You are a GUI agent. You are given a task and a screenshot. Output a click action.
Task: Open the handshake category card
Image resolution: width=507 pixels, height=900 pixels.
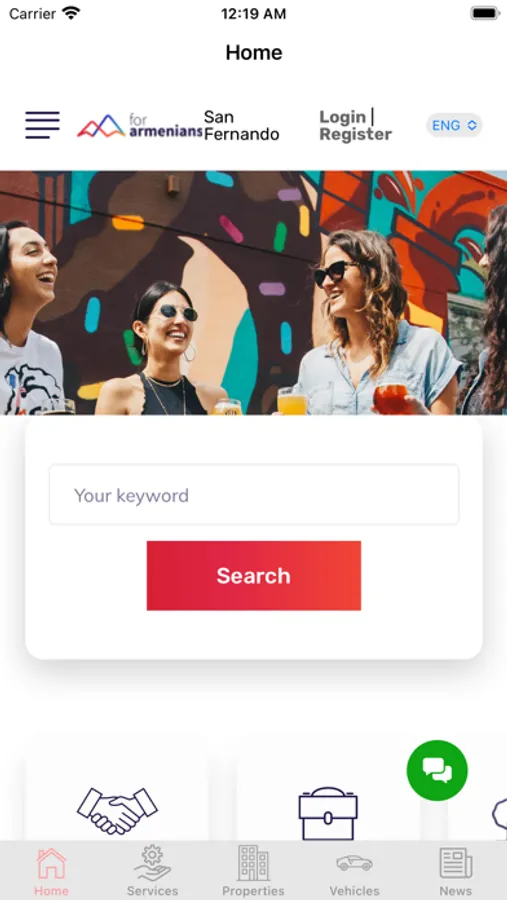[x=117, y=802]
